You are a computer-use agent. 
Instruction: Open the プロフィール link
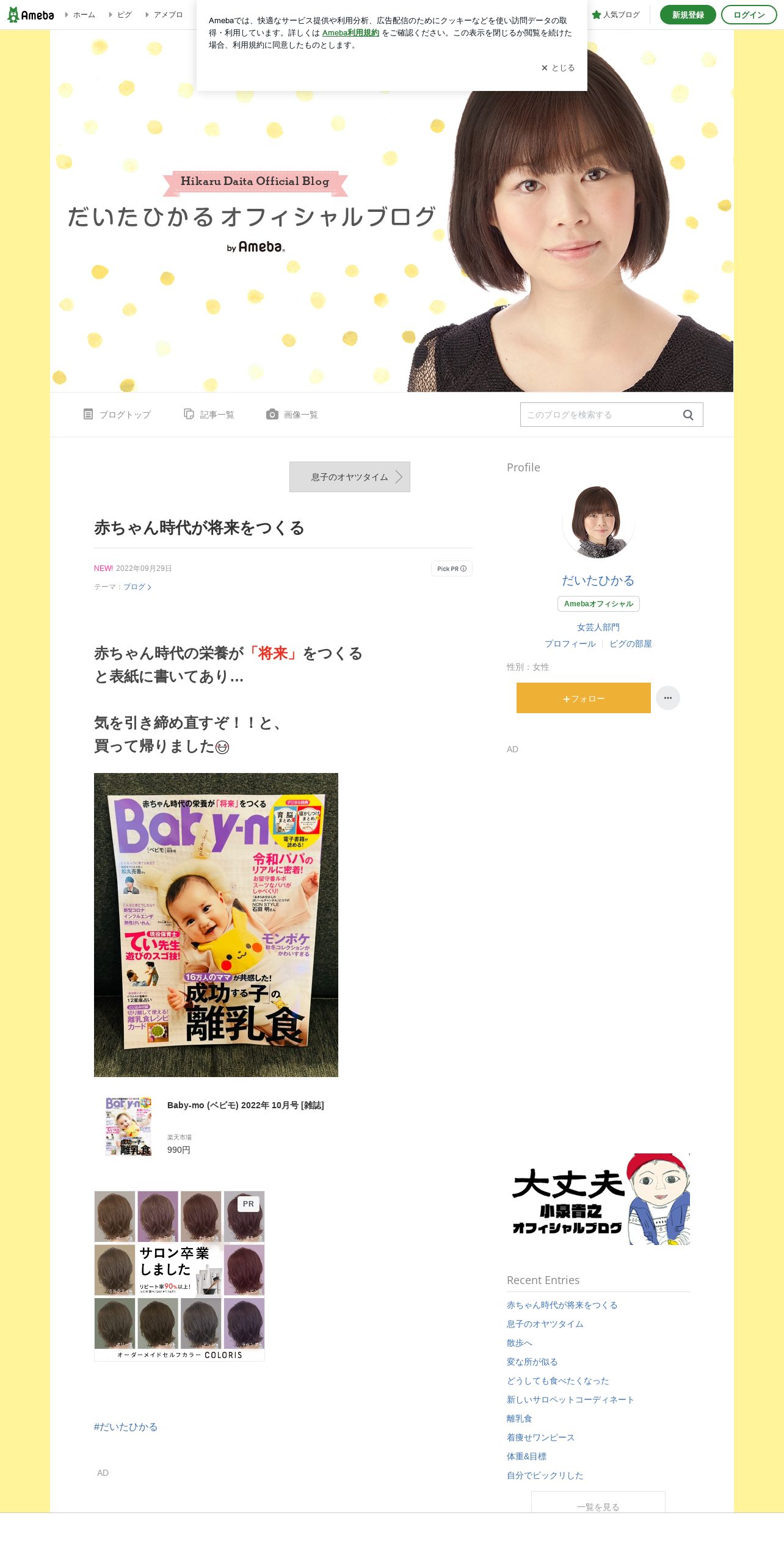coord(570,644)
